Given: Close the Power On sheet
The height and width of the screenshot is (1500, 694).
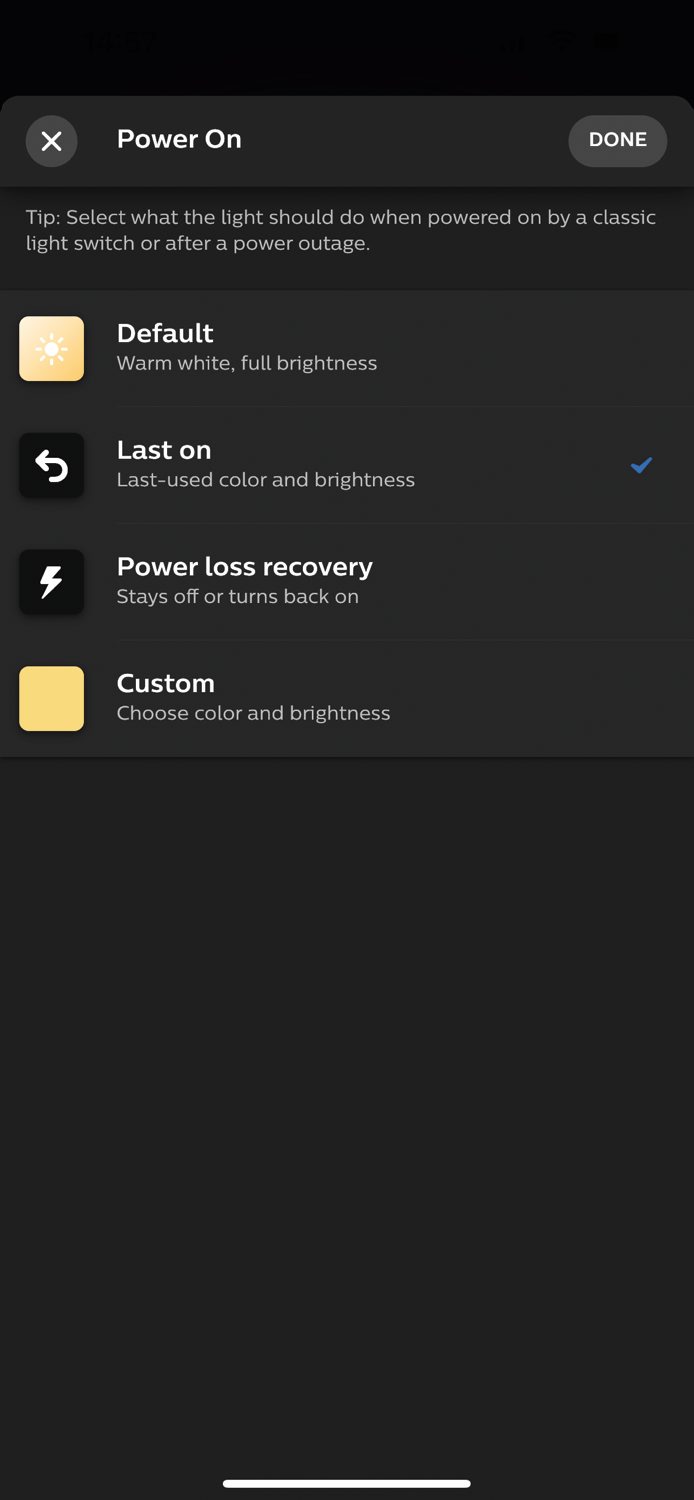Looking at the screenshot, I should 51,141.
